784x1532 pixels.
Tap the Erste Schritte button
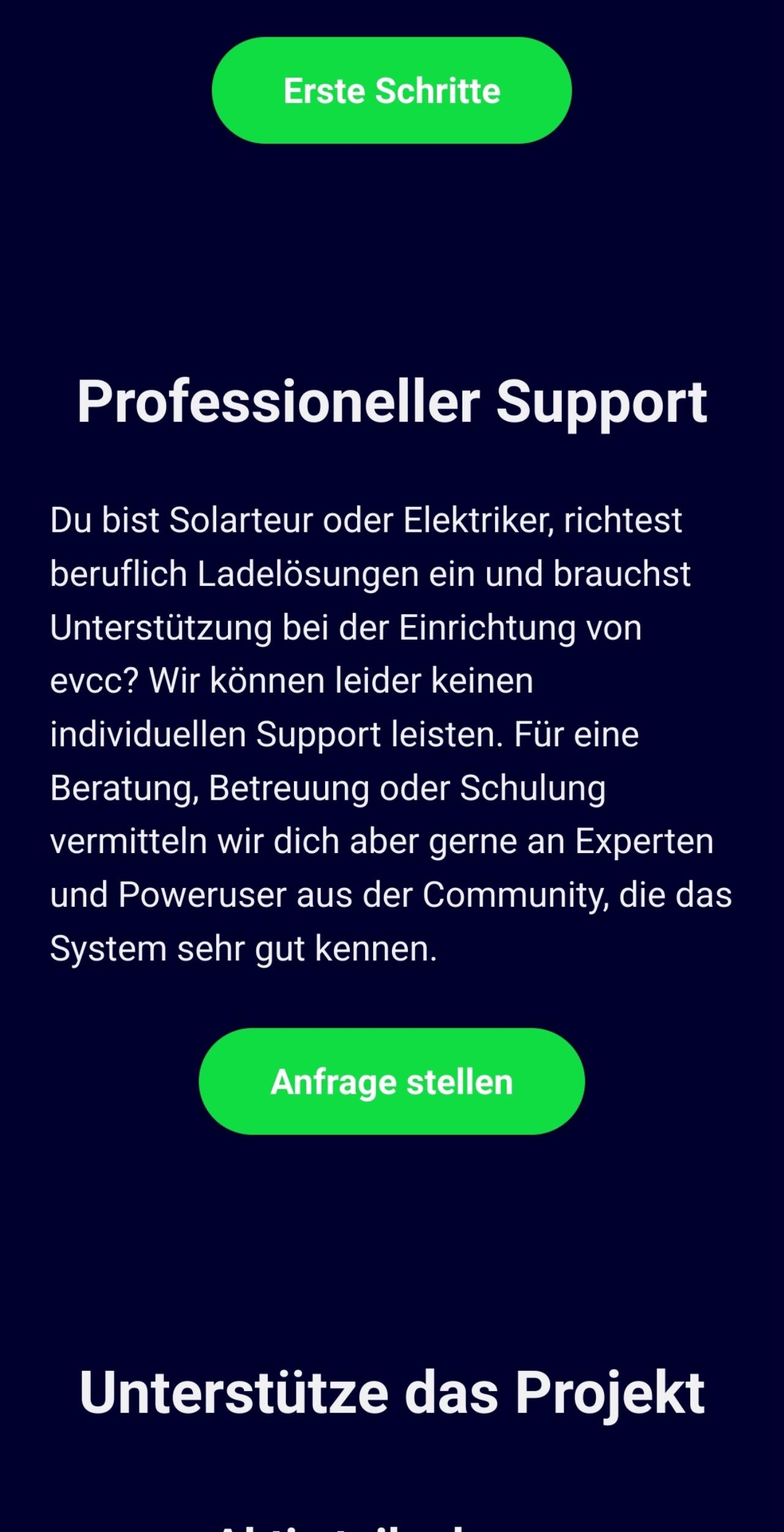click(392, 91)
